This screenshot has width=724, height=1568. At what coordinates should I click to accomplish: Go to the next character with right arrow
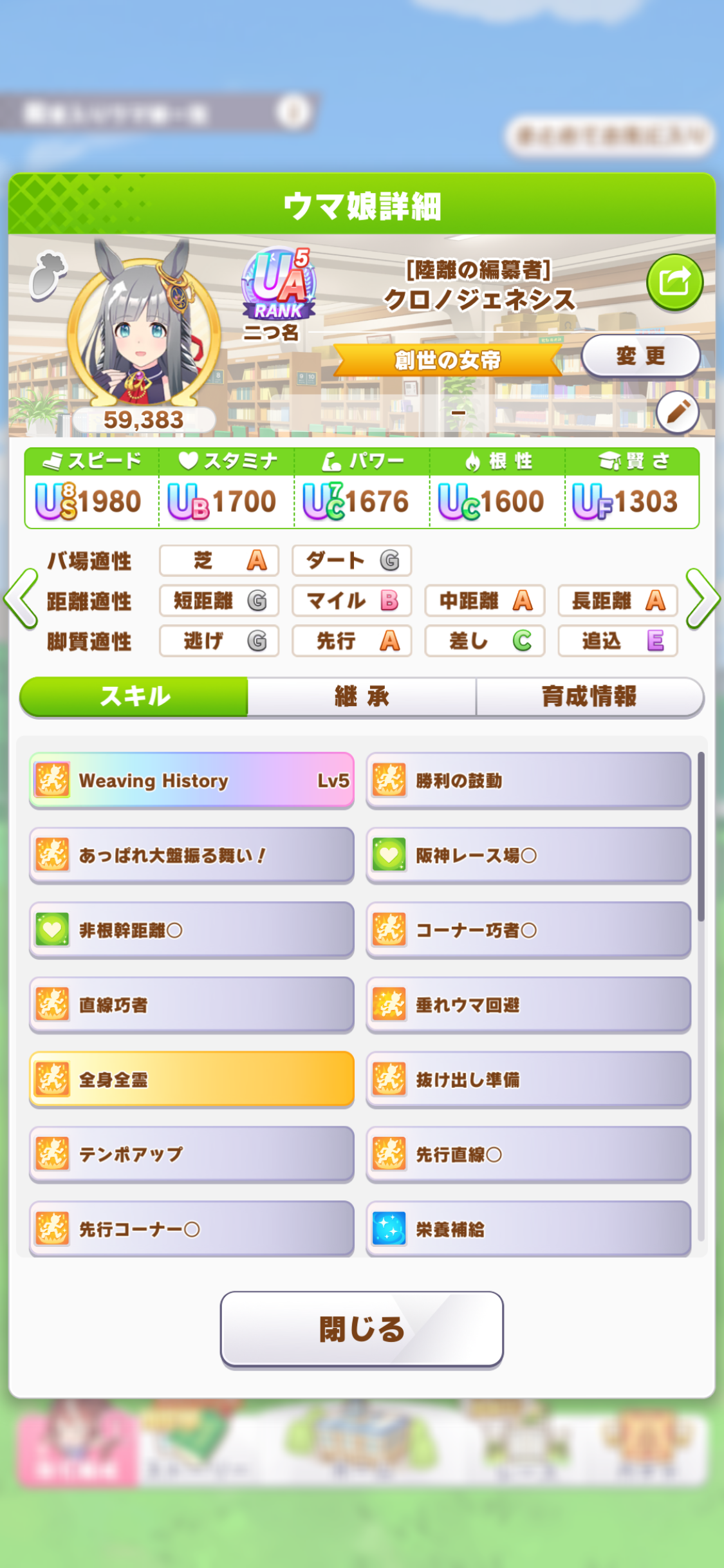pyautogui.click(x=703, y=599)
